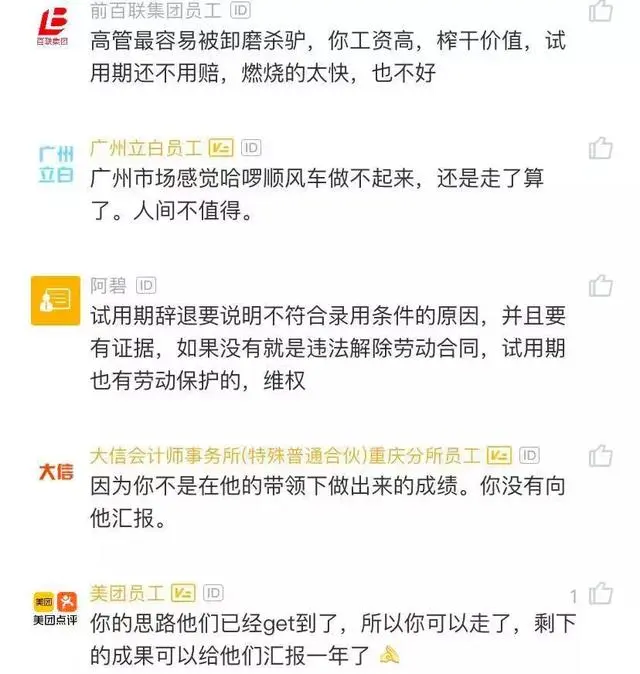Like the 美团员工 comment

[x=601, y=596]
